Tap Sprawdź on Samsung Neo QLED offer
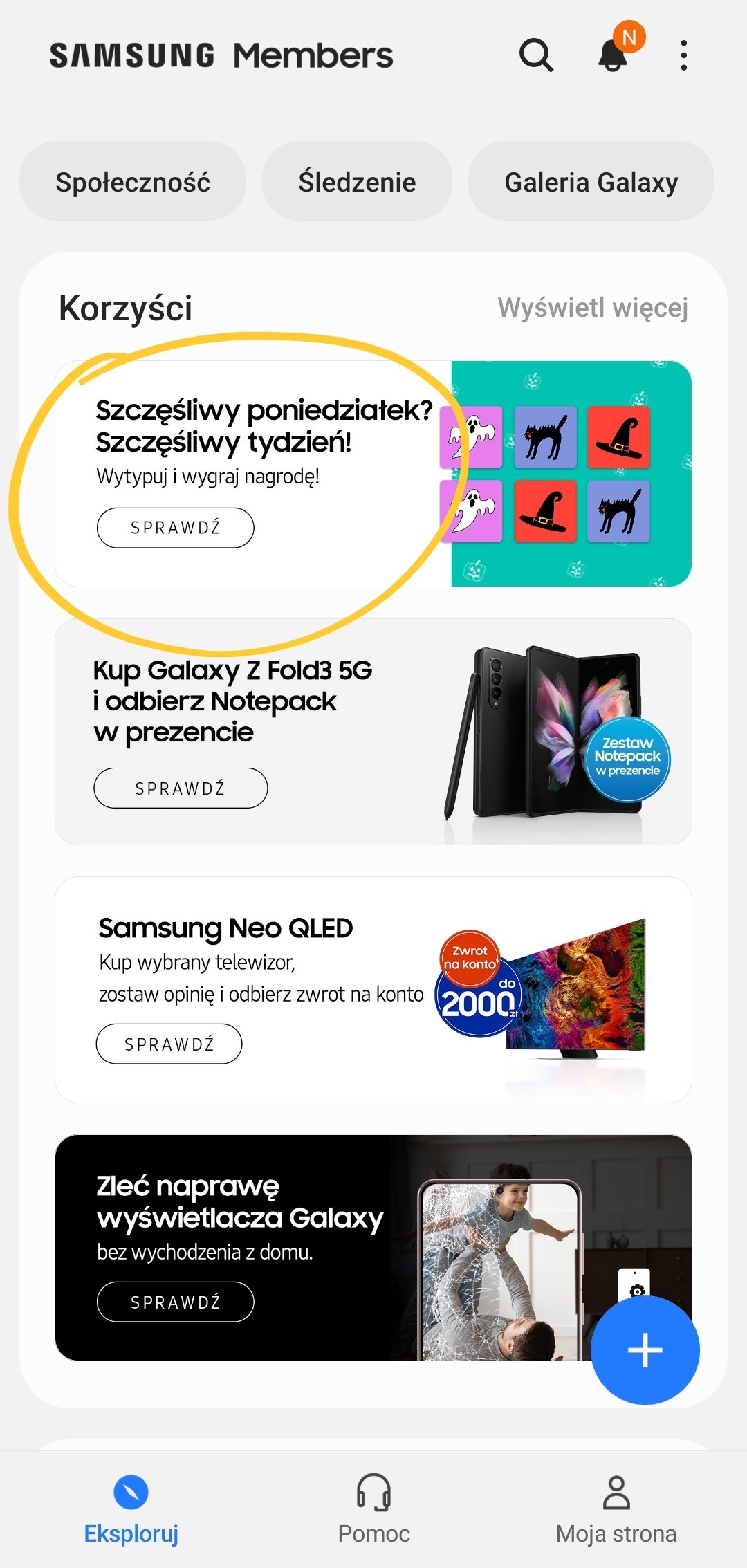 point(169,1044)
